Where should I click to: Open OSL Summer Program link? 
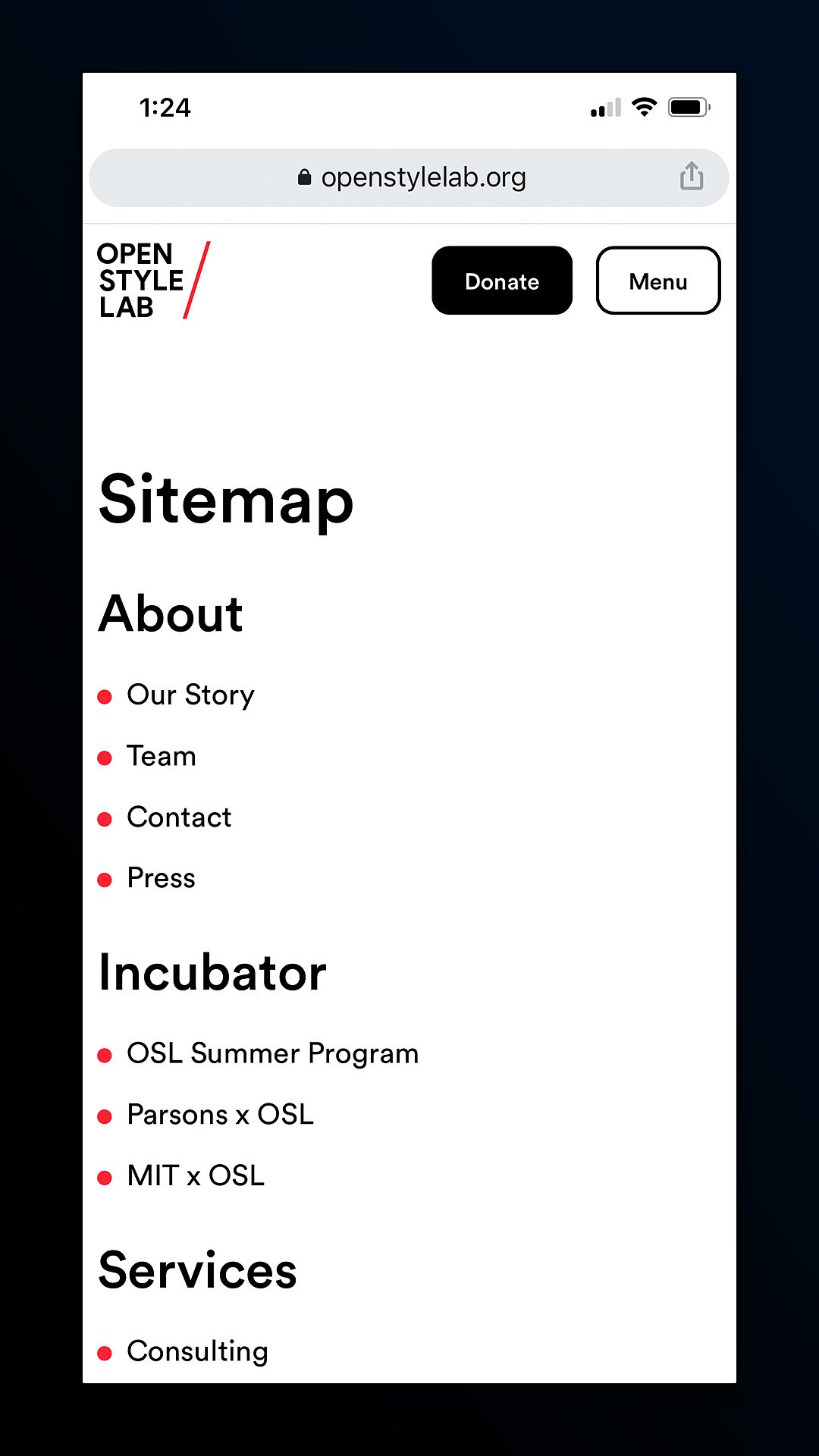(x=272, y=1054)
